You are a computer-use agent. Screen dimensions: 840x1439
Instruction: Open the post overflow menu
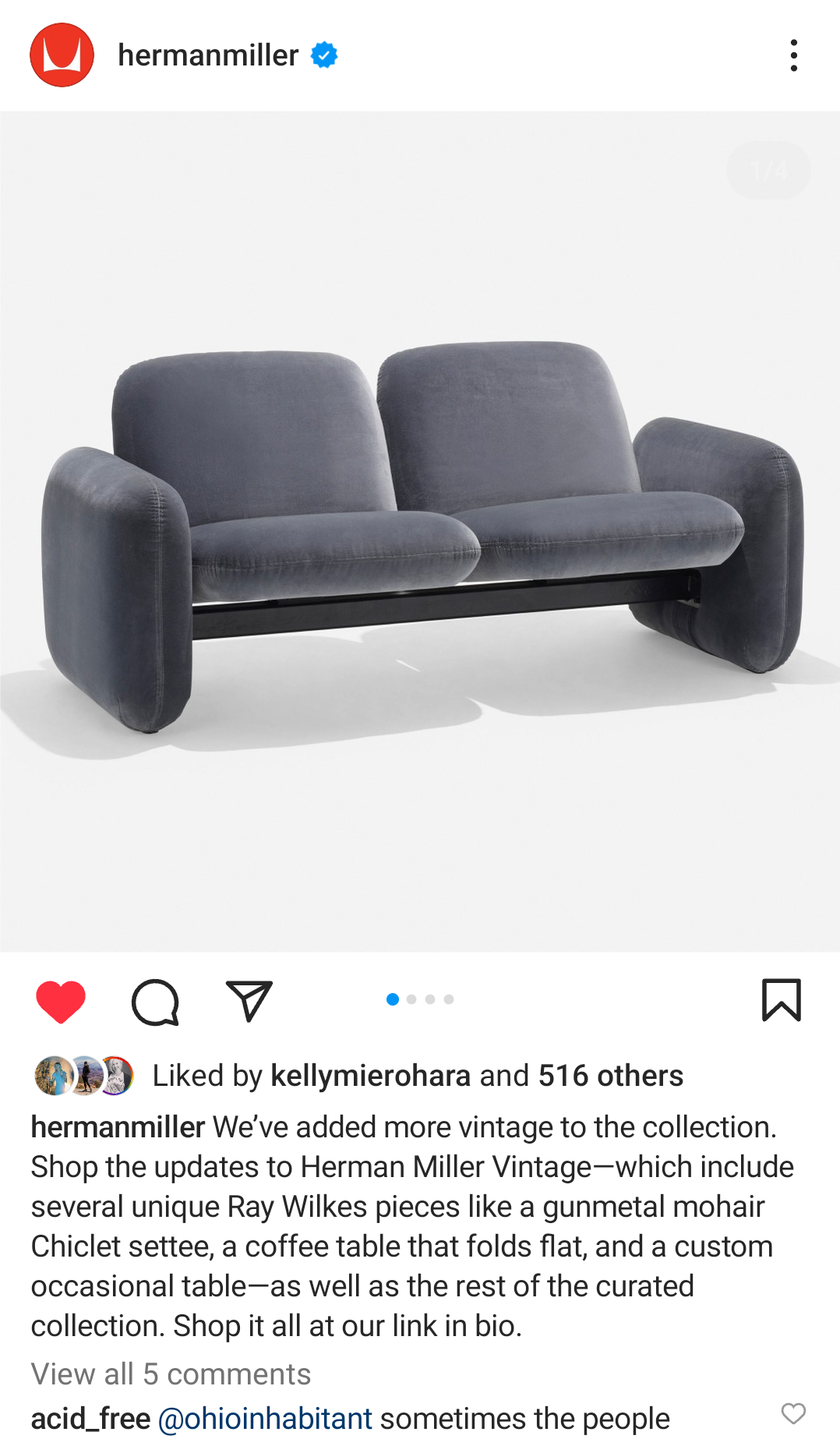793,55
